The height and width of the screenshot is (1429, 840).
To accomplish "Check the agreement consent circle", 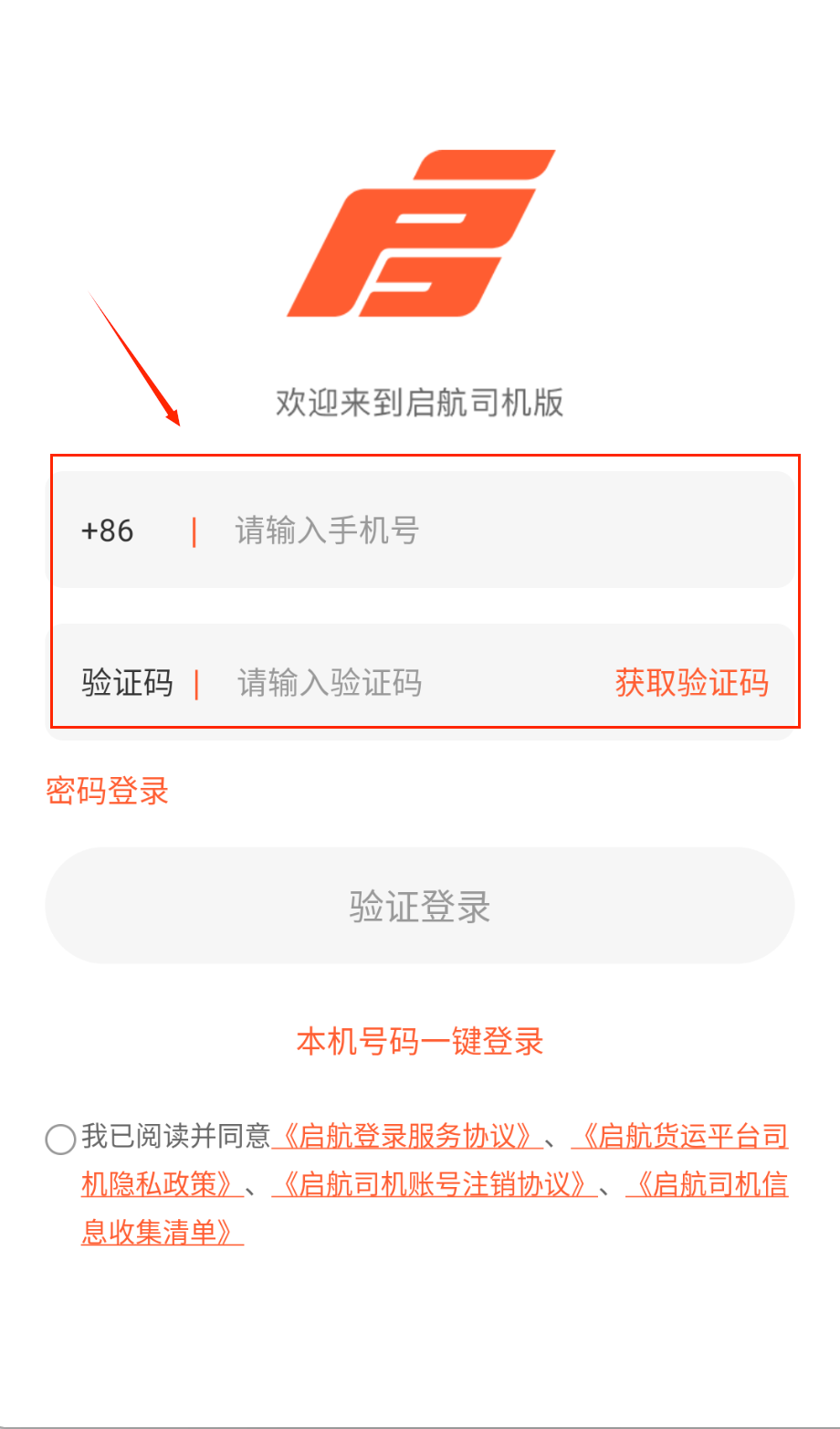I will pyautogui.click(x=60, y=1139).
